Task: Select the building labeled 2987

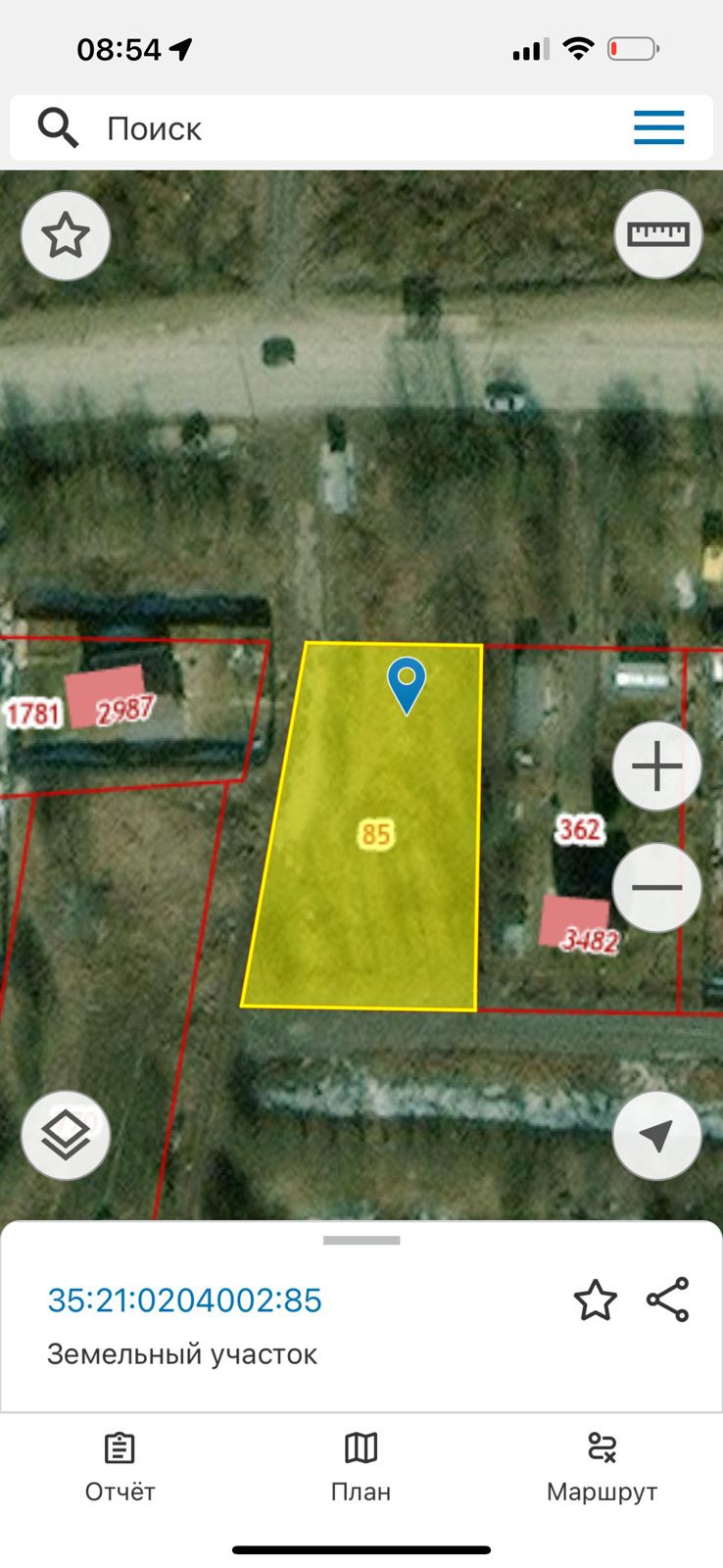Action: tap(106, 695)
